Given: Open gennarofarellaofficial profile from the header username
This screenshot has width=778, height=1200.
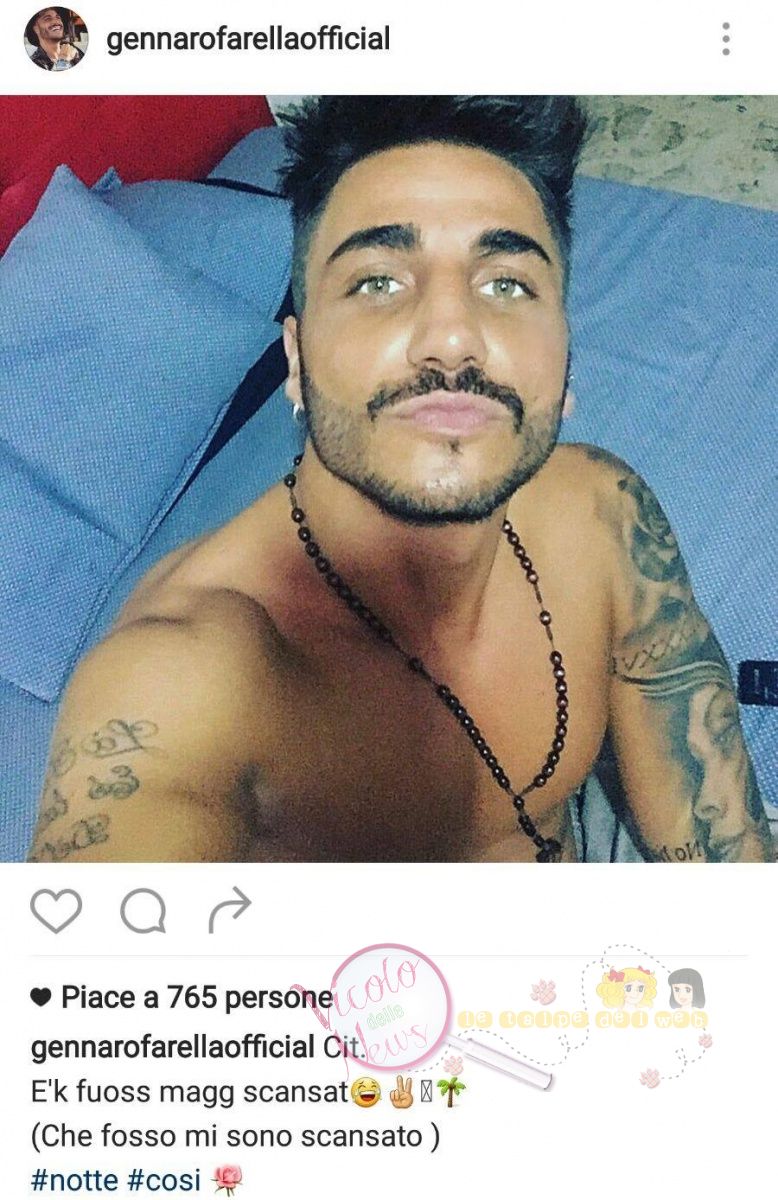Looking at the screenshot, I should (x=247, y=39).
